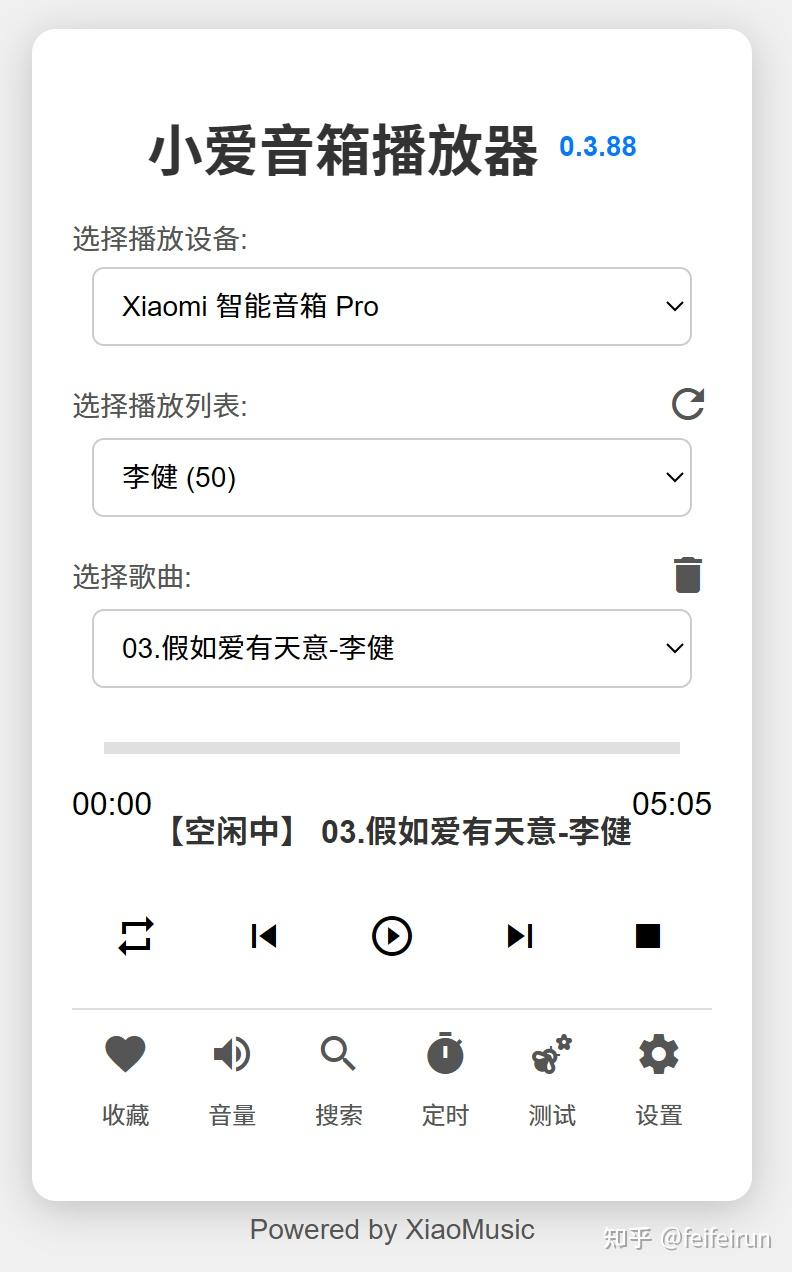Skip to the previous track
The image size is (792, 1272).
click(x=263, y=936)
